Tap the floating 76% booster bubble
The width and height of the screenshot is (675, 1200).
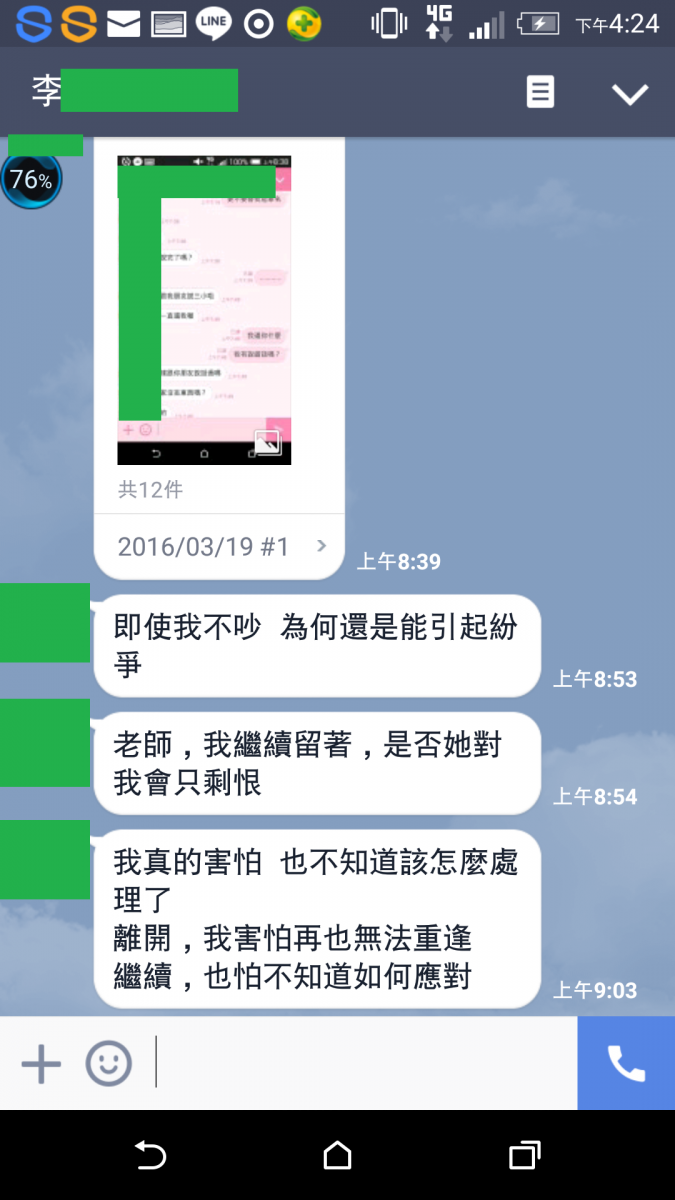[31, 180]
